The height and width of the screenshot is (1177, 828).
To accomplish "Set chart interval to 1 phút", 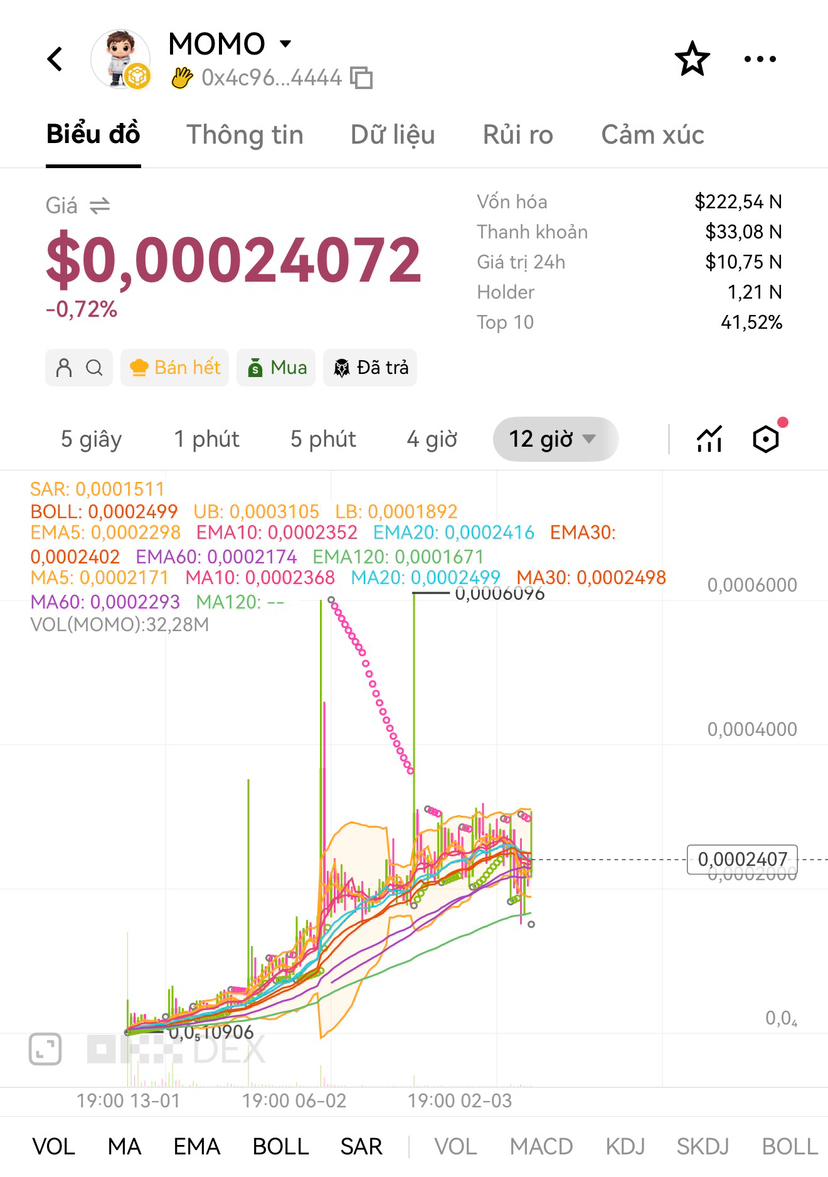I will click(207, 439).
